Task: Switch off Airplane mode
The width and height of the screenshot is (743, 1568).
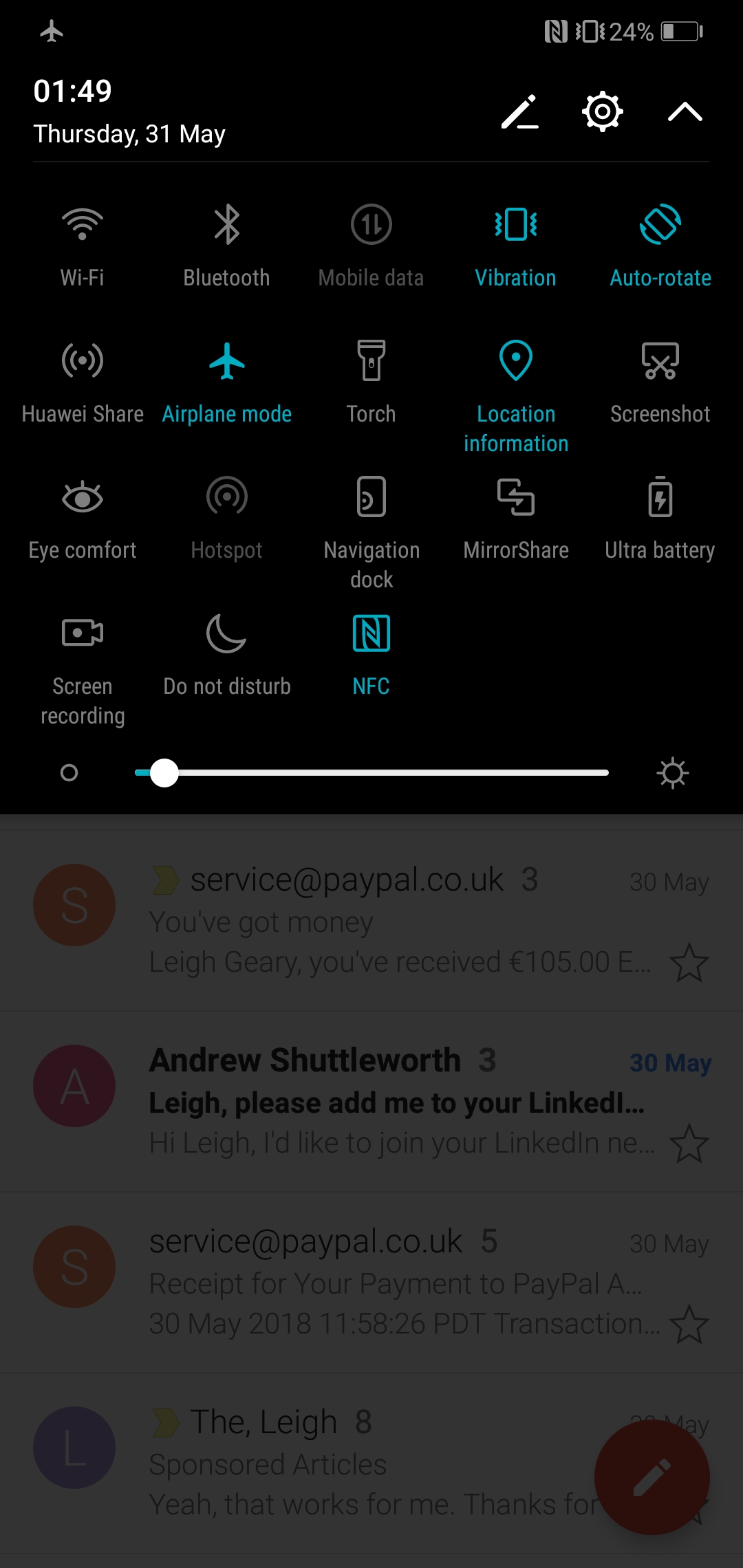Action: pyautogui.click(x=227, y=382)
